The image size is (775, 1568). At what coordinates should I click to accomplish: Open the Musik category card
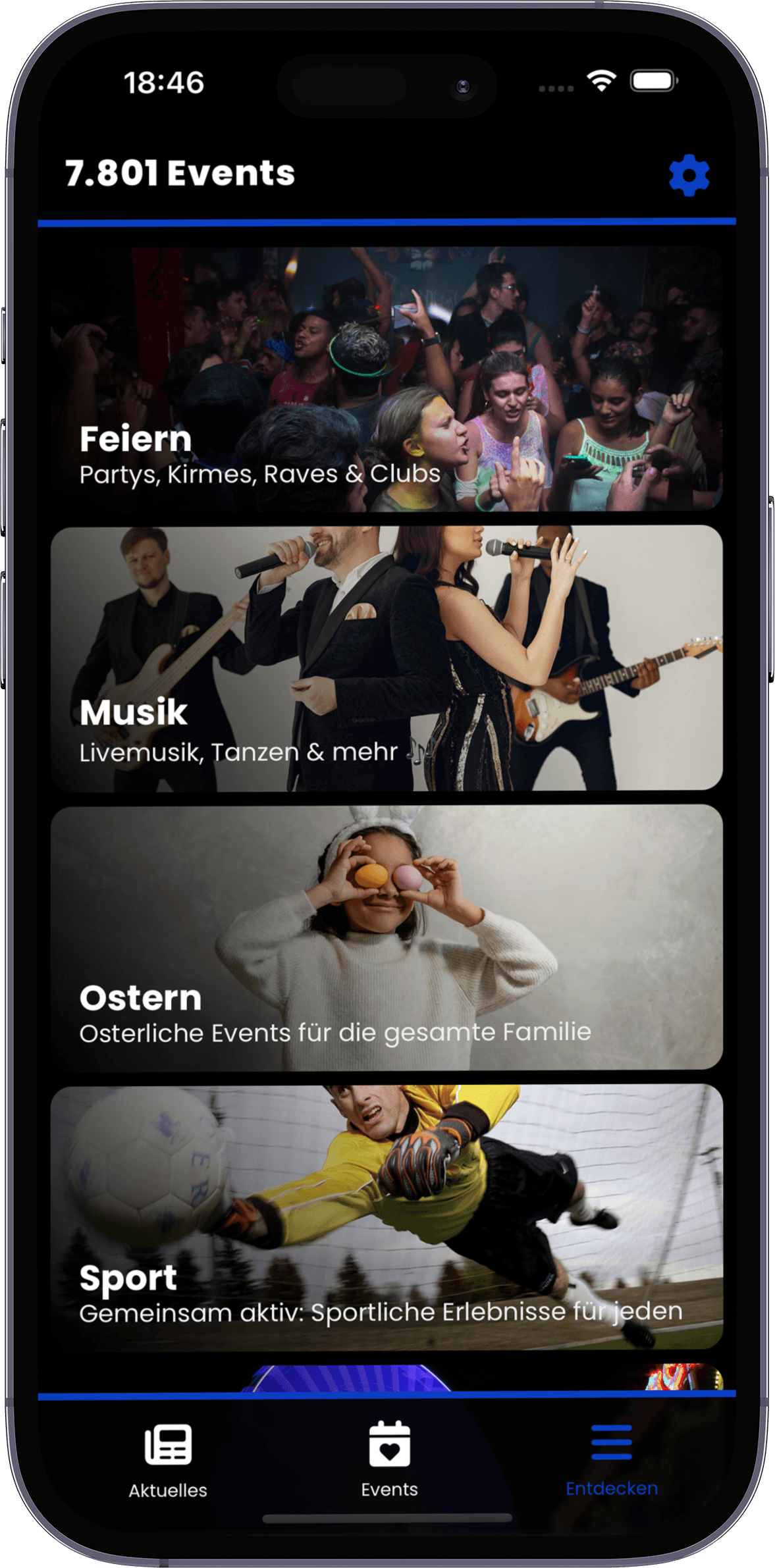pos(387,658)
